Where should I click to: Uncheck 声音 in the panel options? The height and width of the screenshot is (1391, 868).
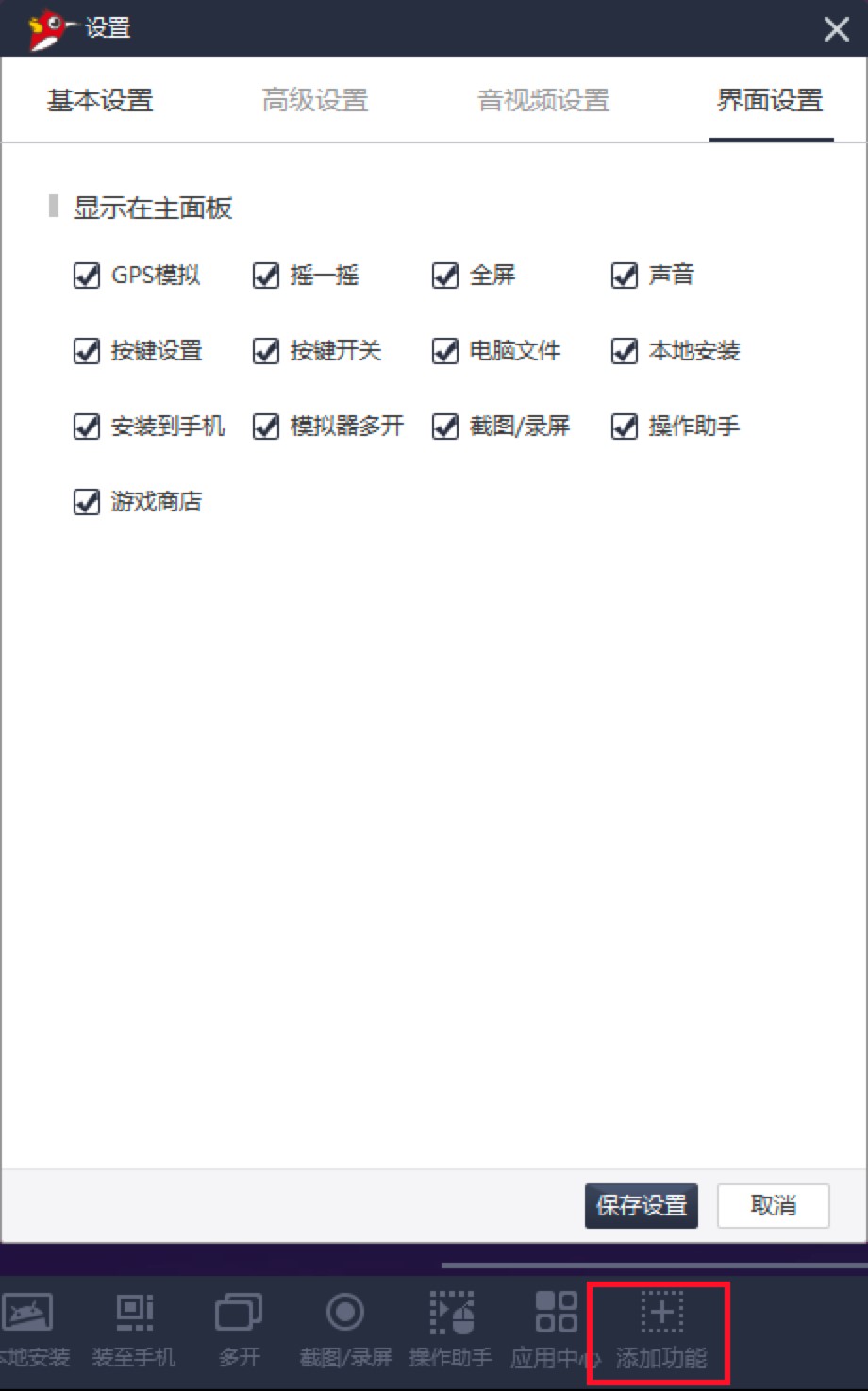(624, 276)
